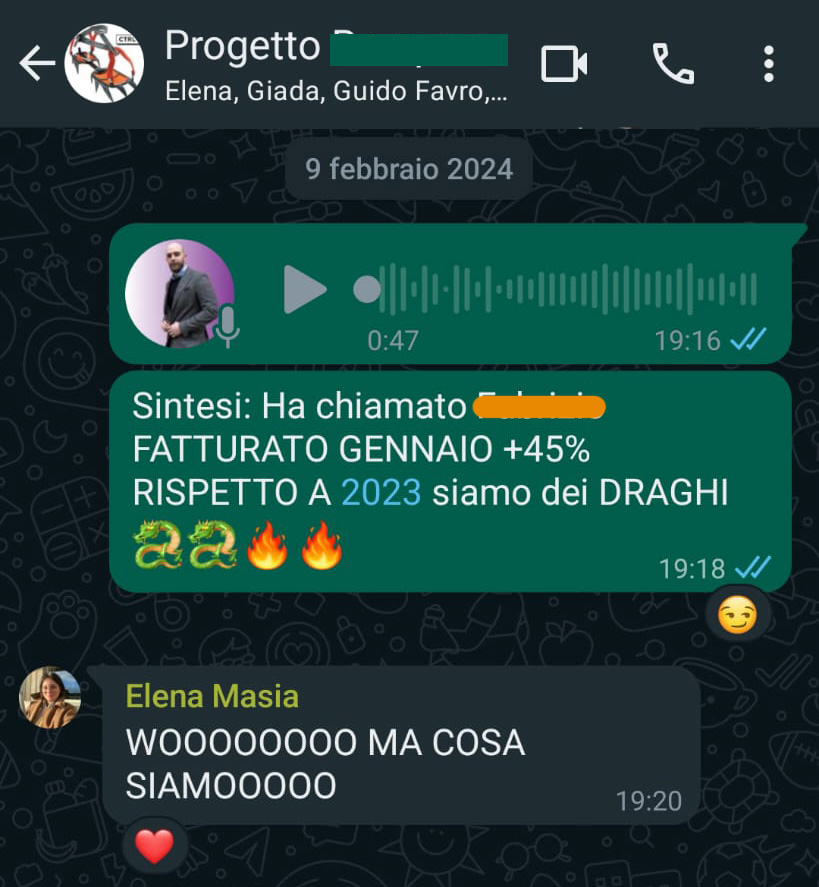Image resolution: width=819 pixels, height=887 pixels.
Task: Play the 0:47 voice message
Action: (304, 290)
